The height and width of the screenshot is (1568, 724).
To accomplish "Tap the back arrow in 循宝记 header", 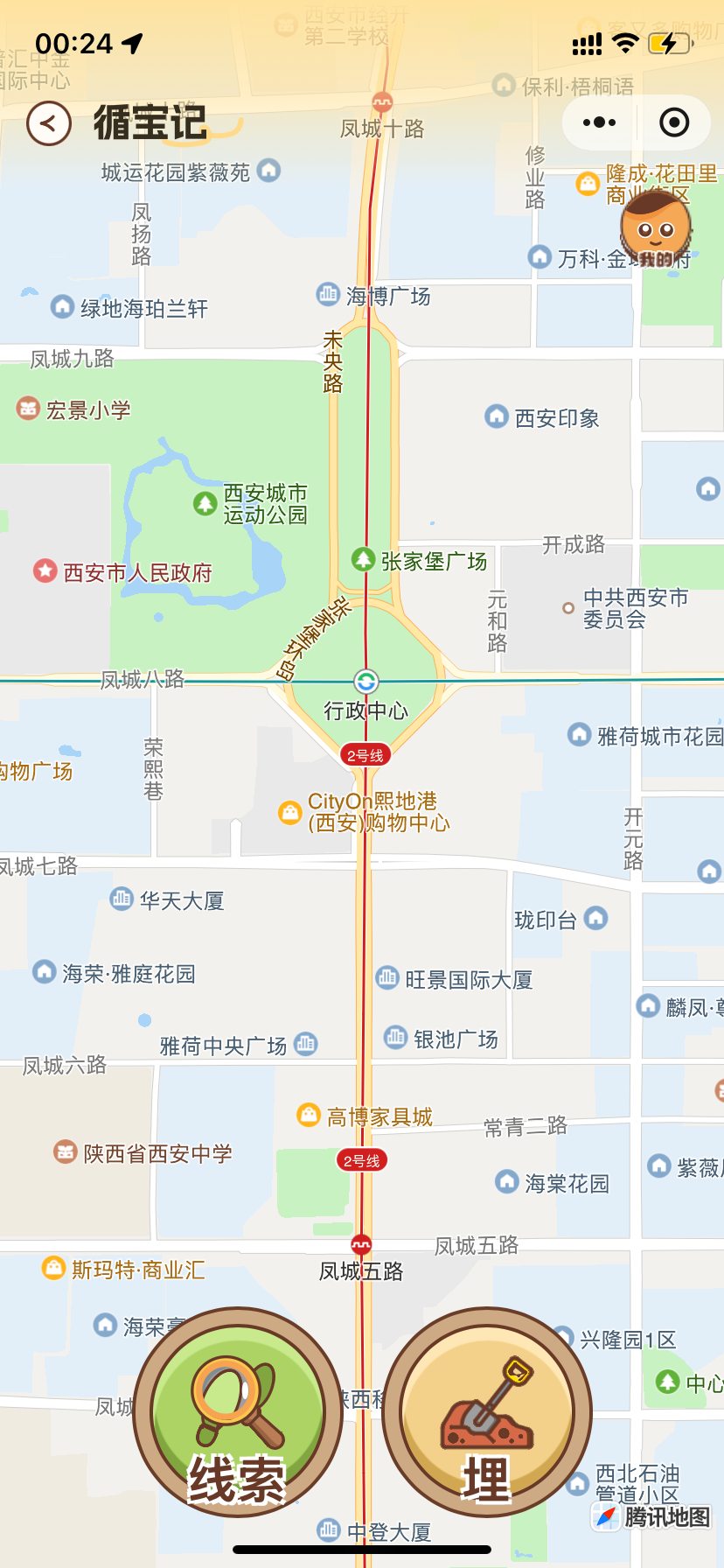I will pos(48,122).
